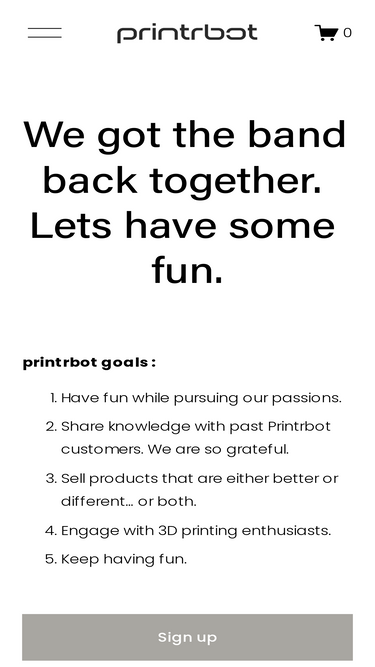Screen dimensions: 375x667
Task: Open the hamburger navigation menu
Action: (45, 33)
